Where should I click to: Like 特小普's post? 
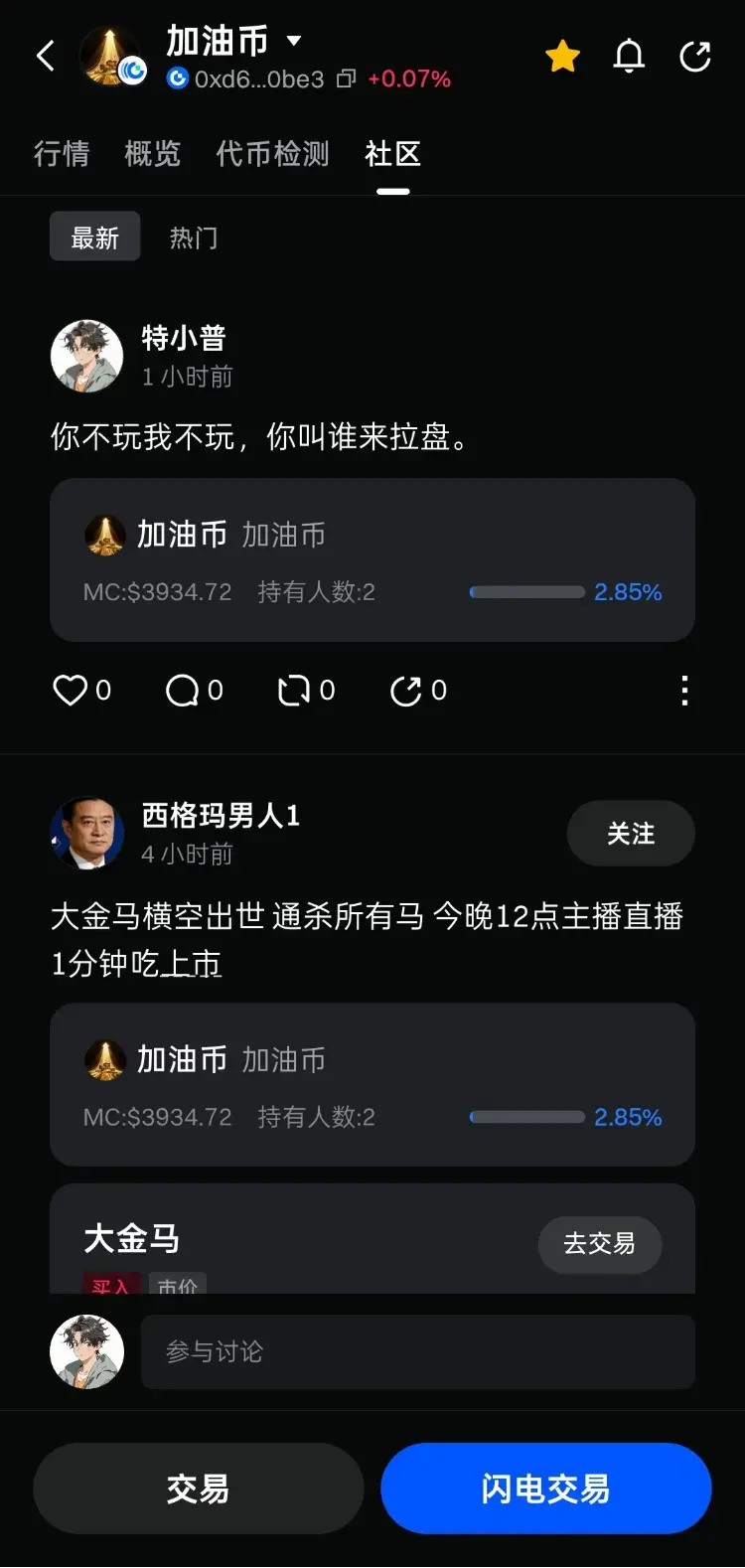(72, 690)
